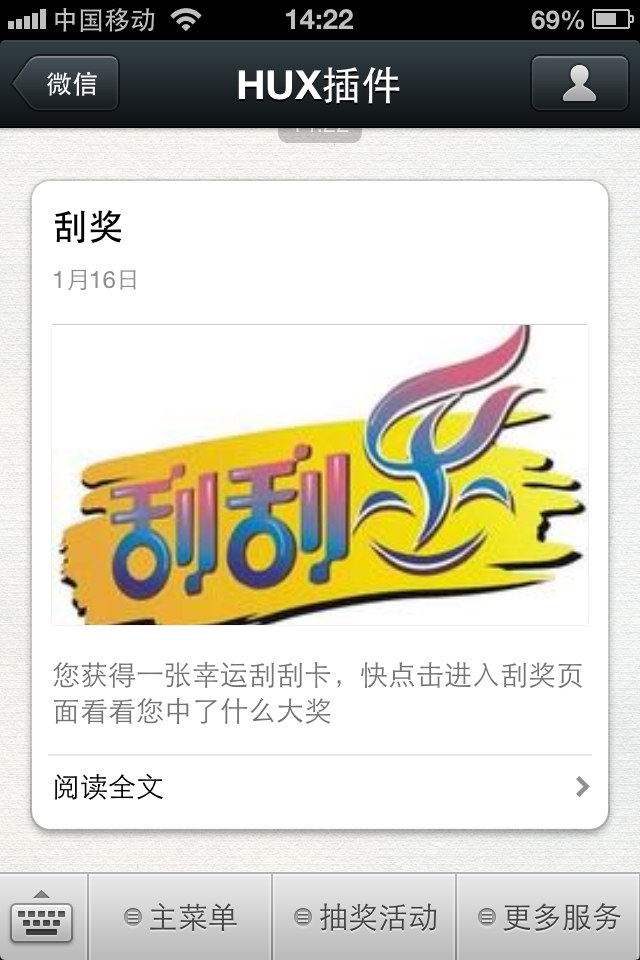Open the HUX插件 account profile
The width and height of the screenshot is (640, 960).
579,84
